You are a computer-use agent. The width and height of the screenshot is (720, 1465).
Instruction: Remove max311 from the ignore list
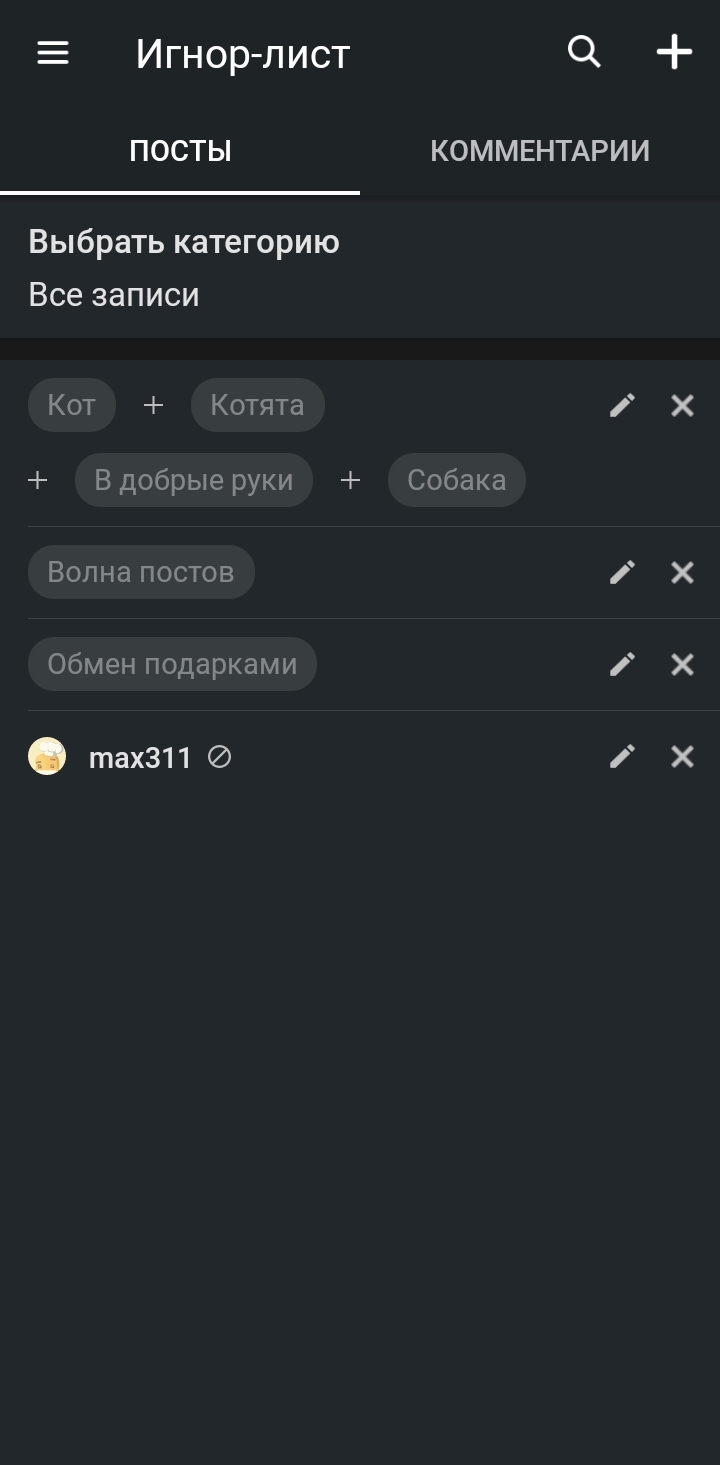(x=682, y=757)
